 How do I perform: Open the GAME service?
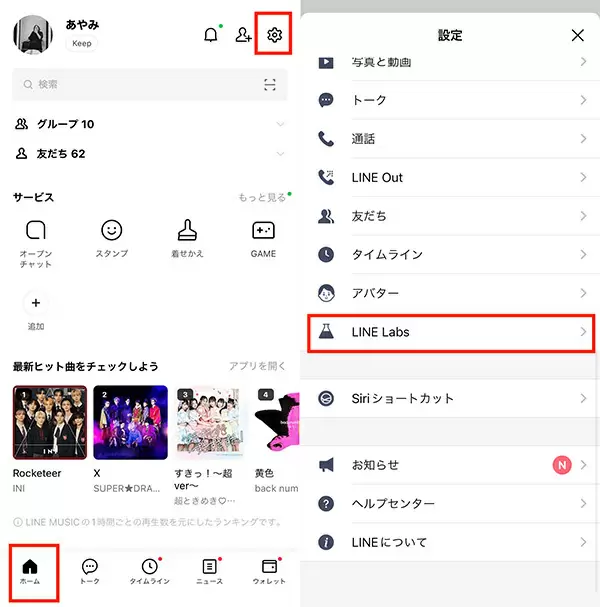point(263,238)
